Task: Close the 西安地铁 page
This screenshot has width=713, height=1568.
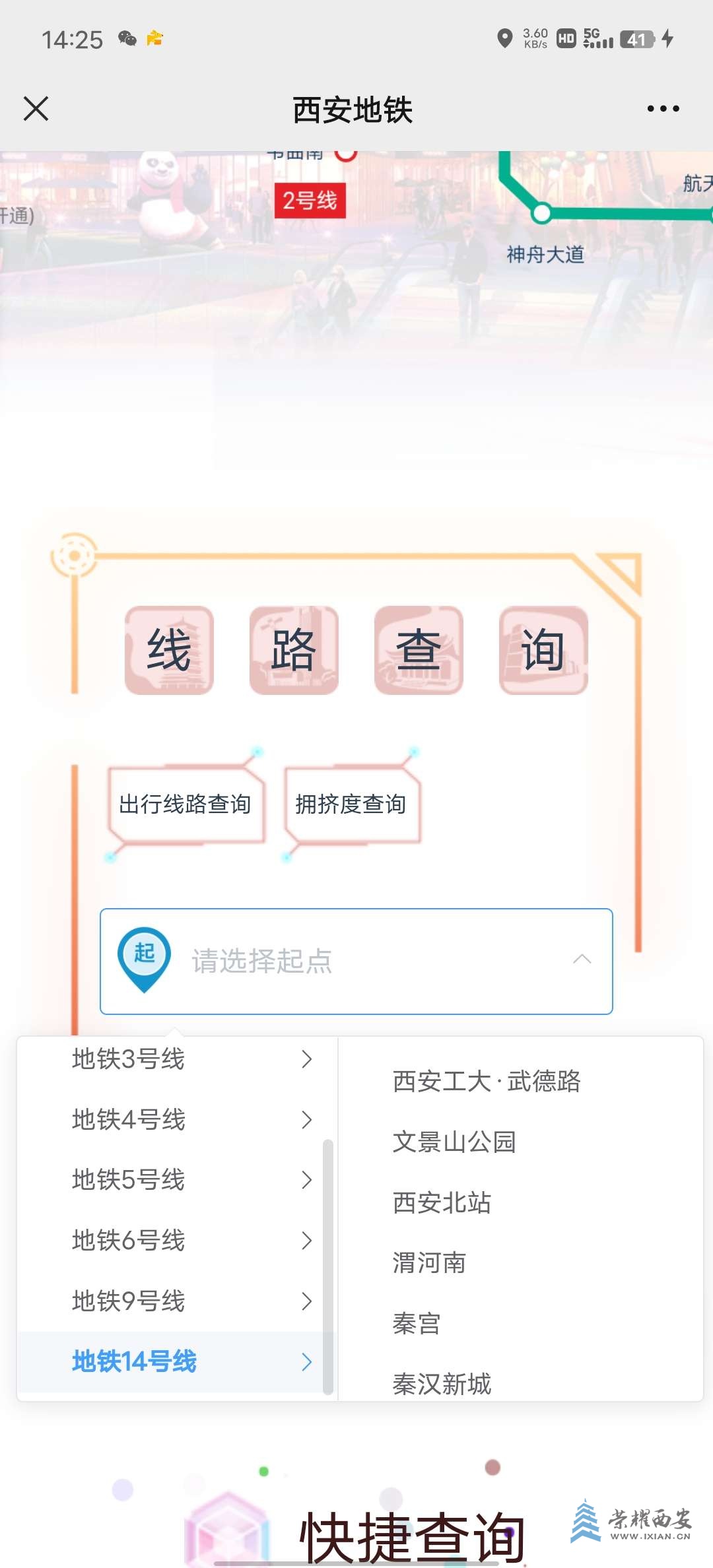Action: [x=36, y=109]
